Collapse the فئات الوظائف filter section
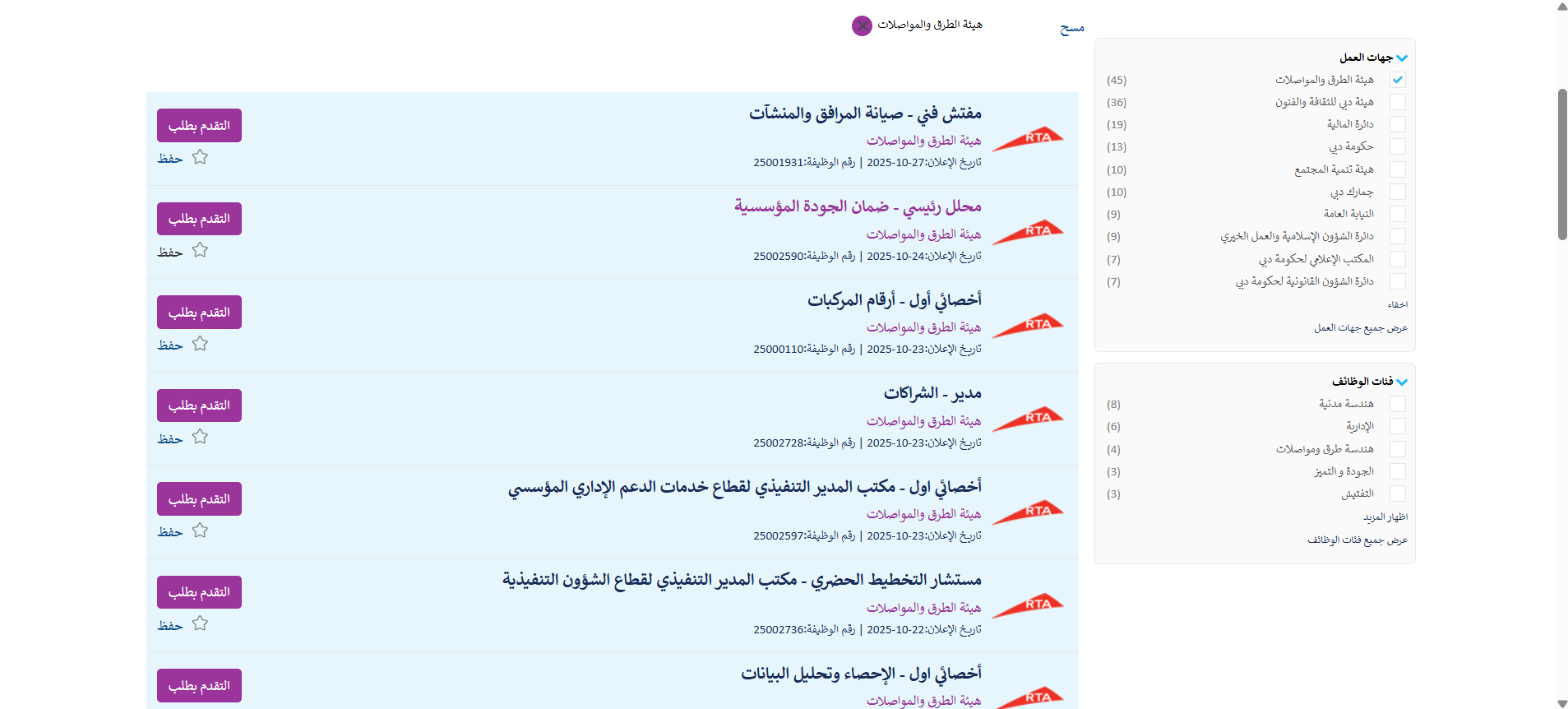The width and height of the screenshot is (1568, 709). [1402, 382]
